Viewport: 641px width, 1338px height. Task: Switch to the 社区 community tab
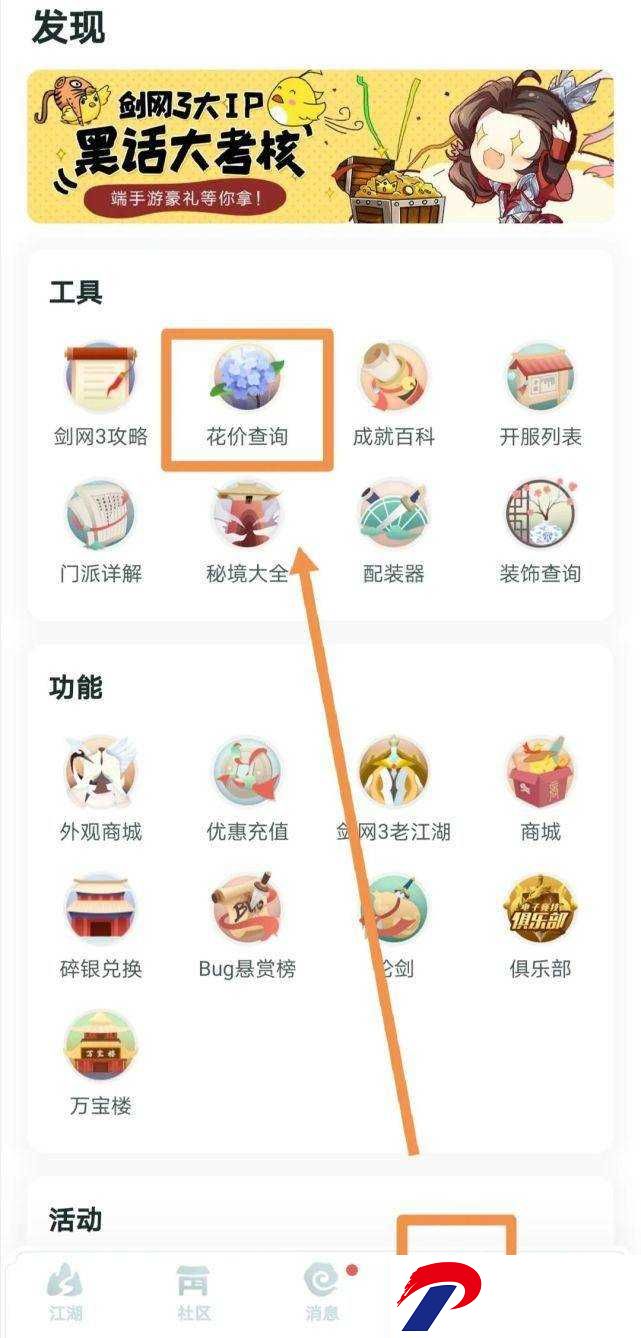point(193,1294)
